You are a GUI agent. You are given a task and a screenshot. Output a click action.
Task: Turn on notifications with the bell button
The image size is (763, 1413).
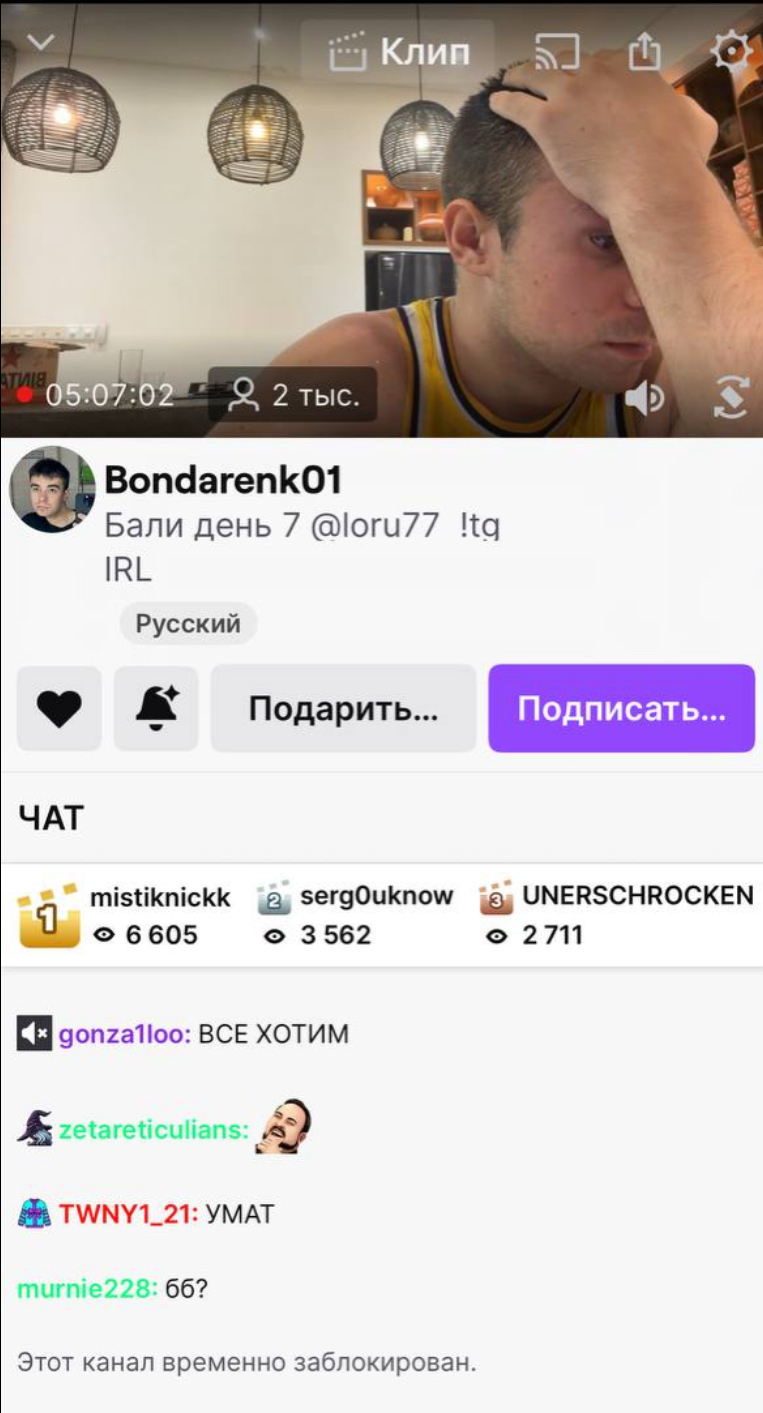coord(156,709)
